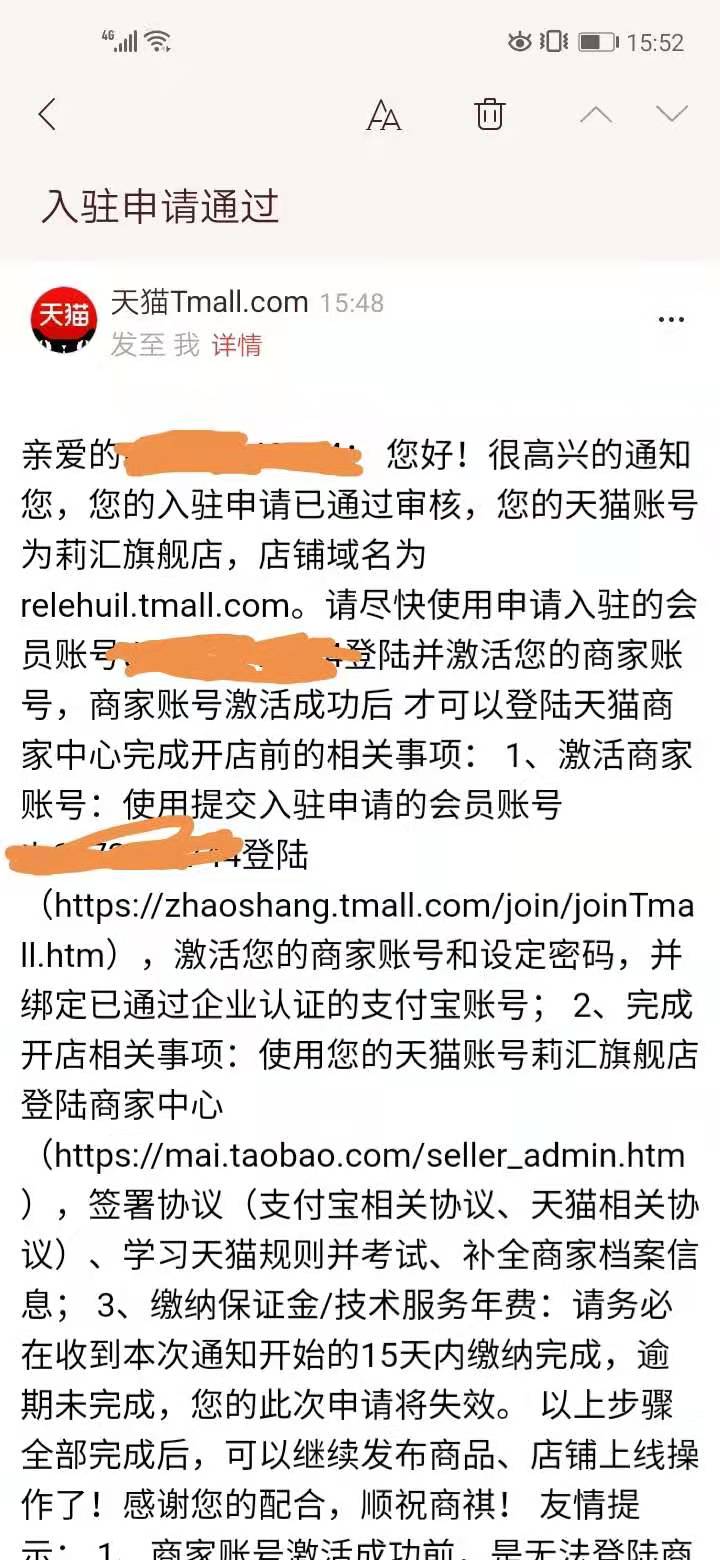Open the three-dot menu beside the sender
Viewport: 720px width, 1560px height.
point(671,320)
